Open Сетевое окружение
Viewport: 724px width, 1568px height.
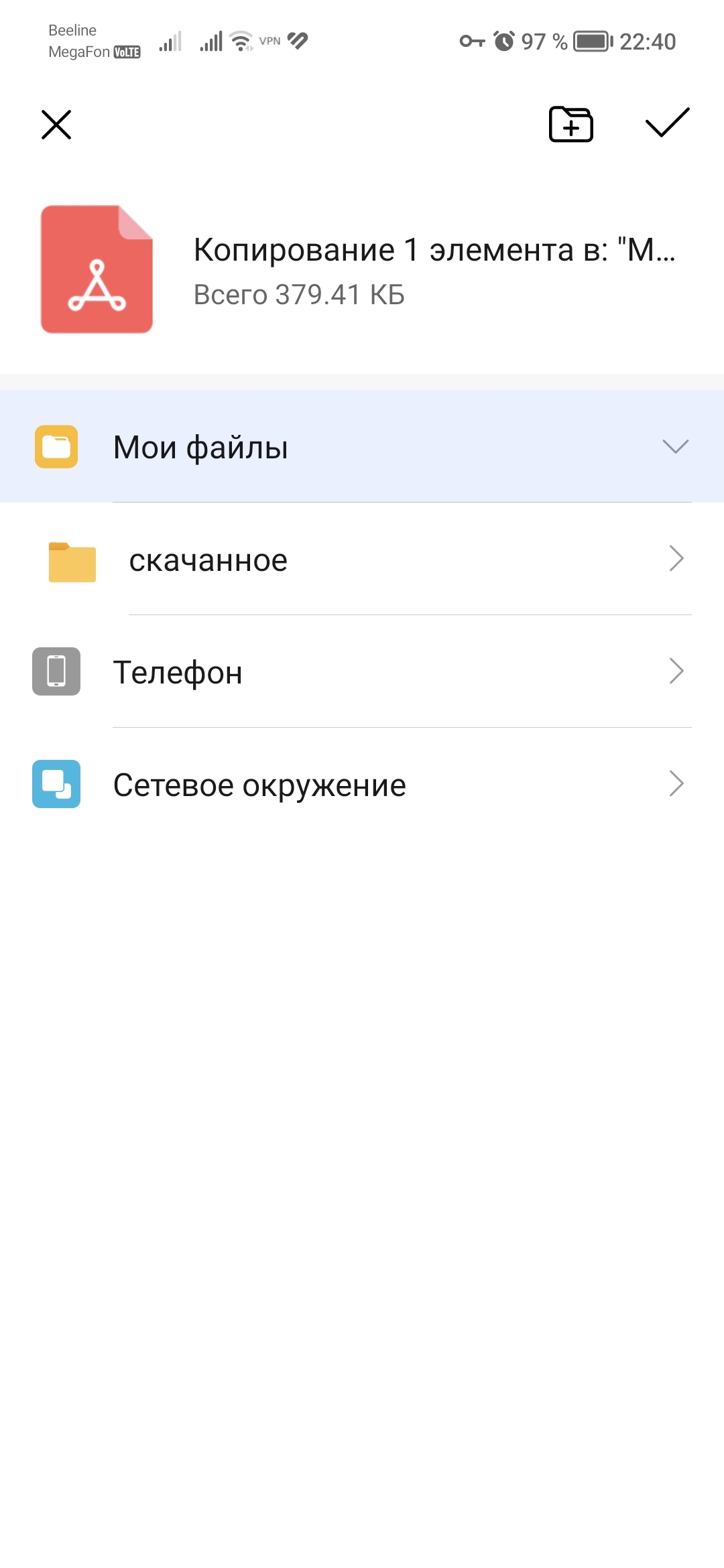click(362, 784)
